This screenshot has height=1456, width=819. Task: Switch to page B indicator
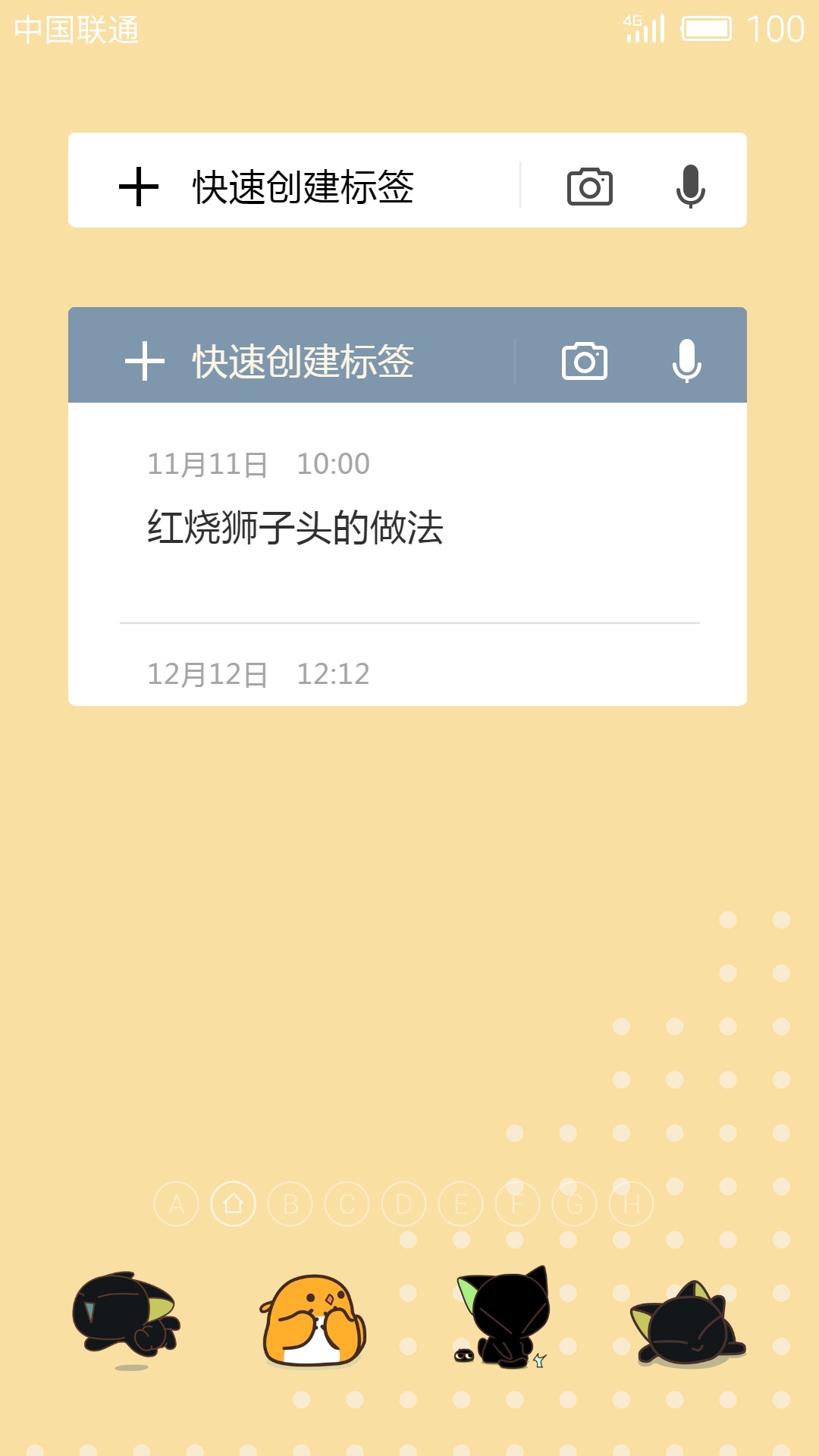[290, 1203]
